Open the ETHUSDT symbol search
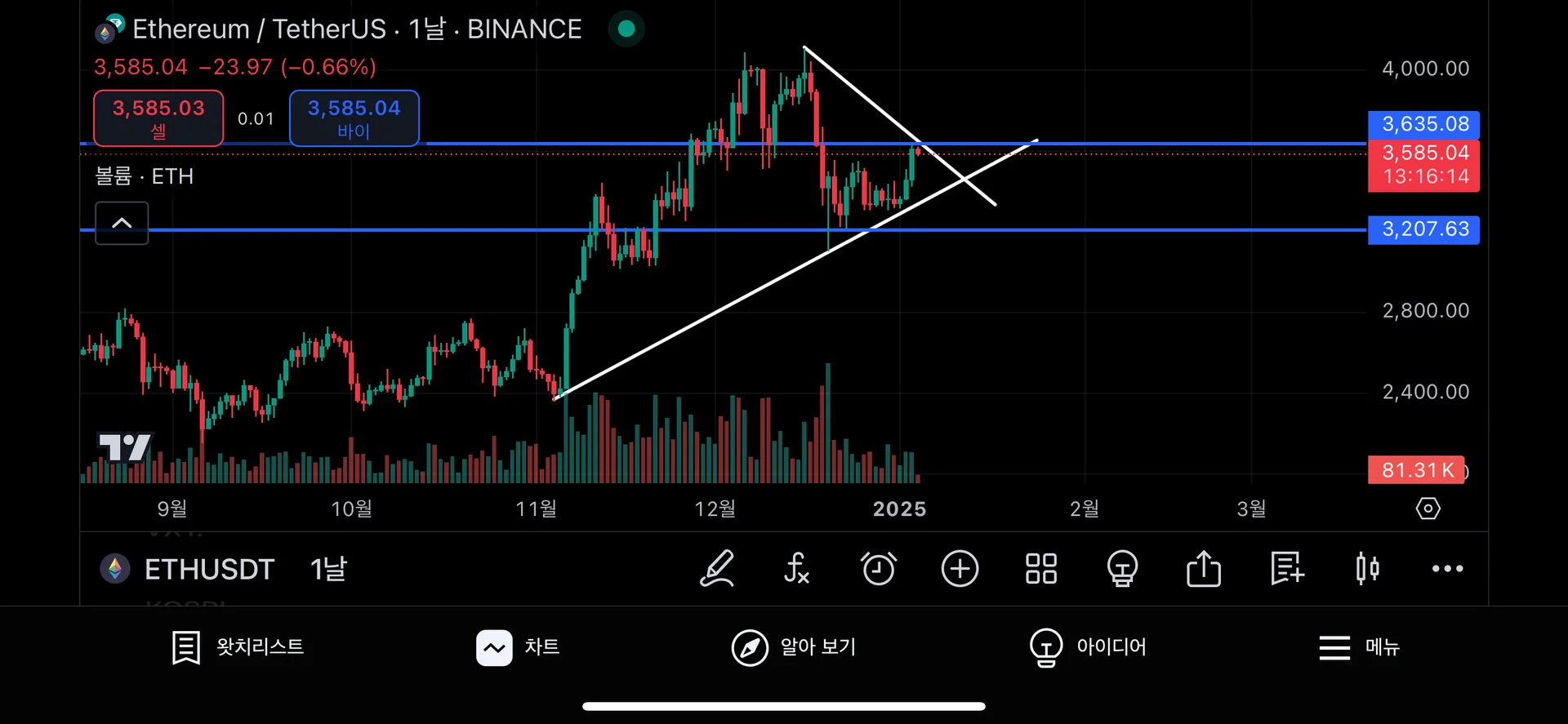Image resolution: width=1568 pixels, height=724 pixels. [208, 569]
